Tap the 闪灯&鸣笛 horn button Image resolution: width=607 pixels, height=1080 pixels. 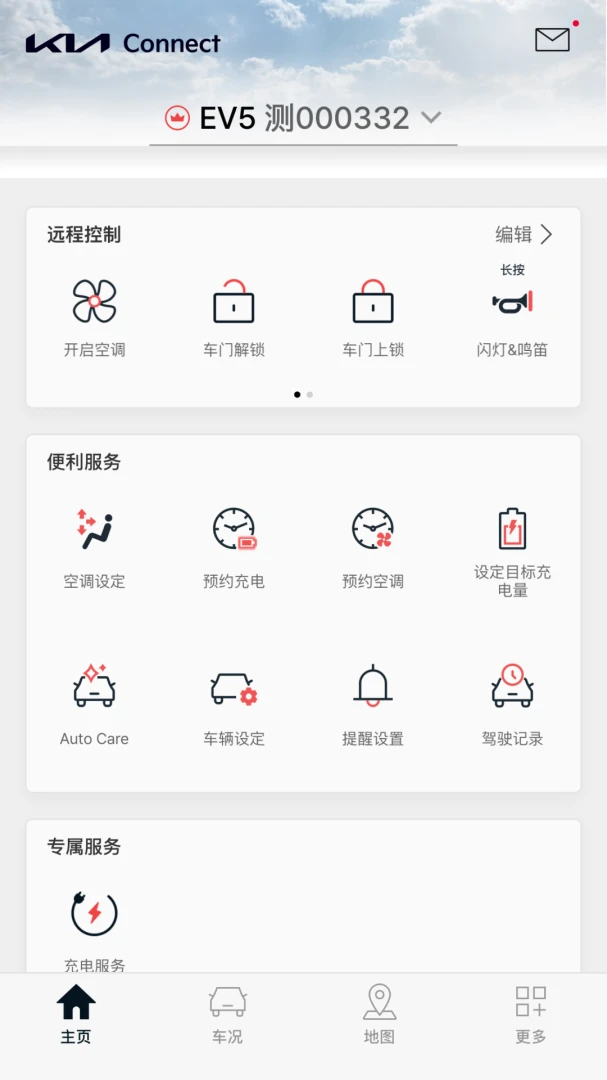[512, 317]
